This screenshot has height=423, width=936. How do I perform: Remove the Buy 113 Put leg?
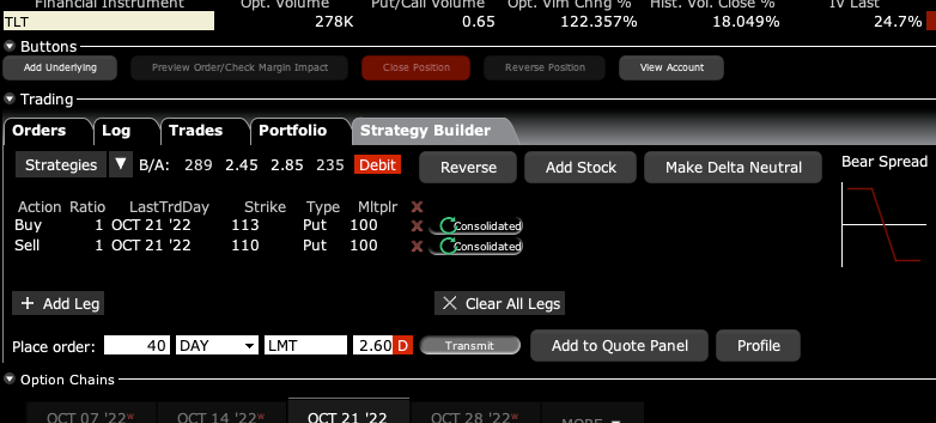[x=417, y=226]
